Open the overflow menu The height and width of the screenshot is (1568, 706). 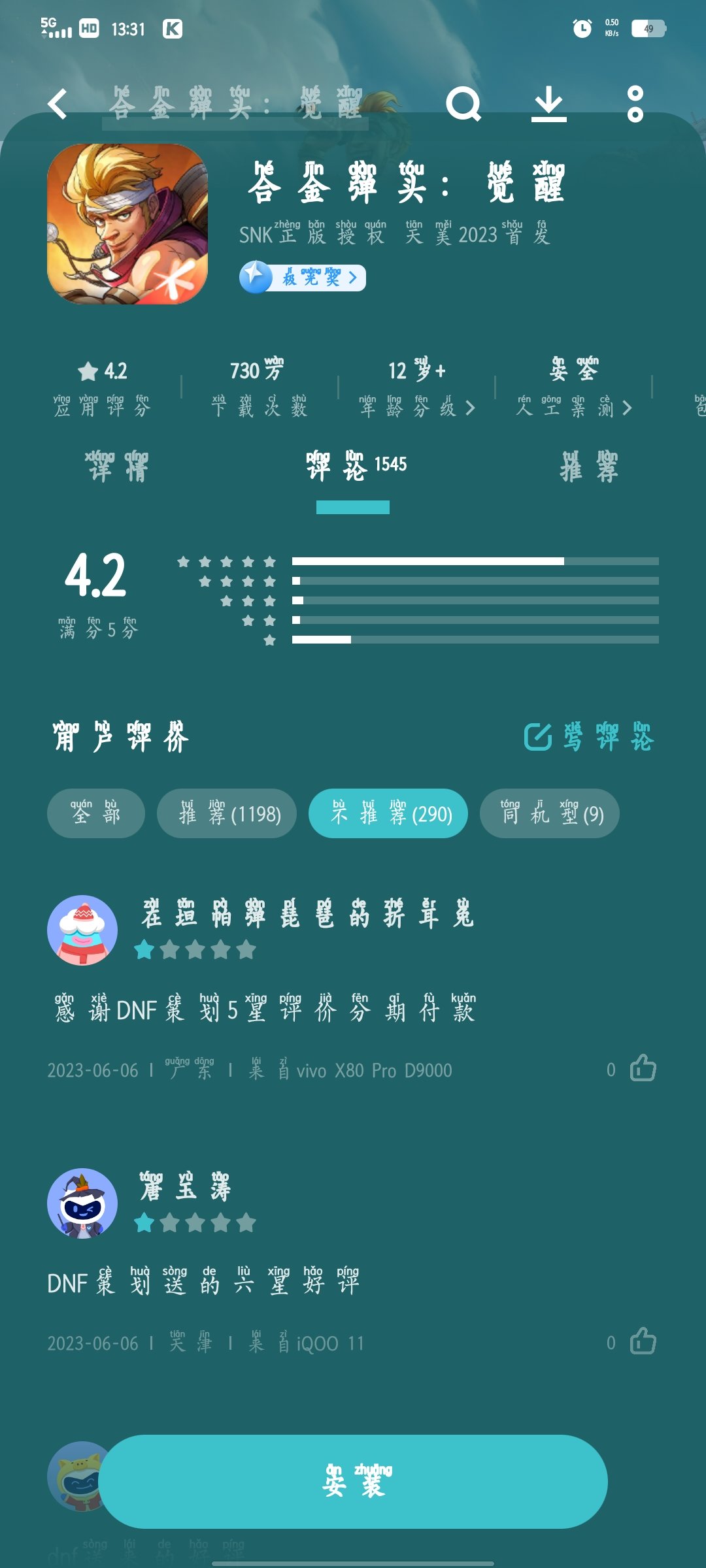click(635, 104)
